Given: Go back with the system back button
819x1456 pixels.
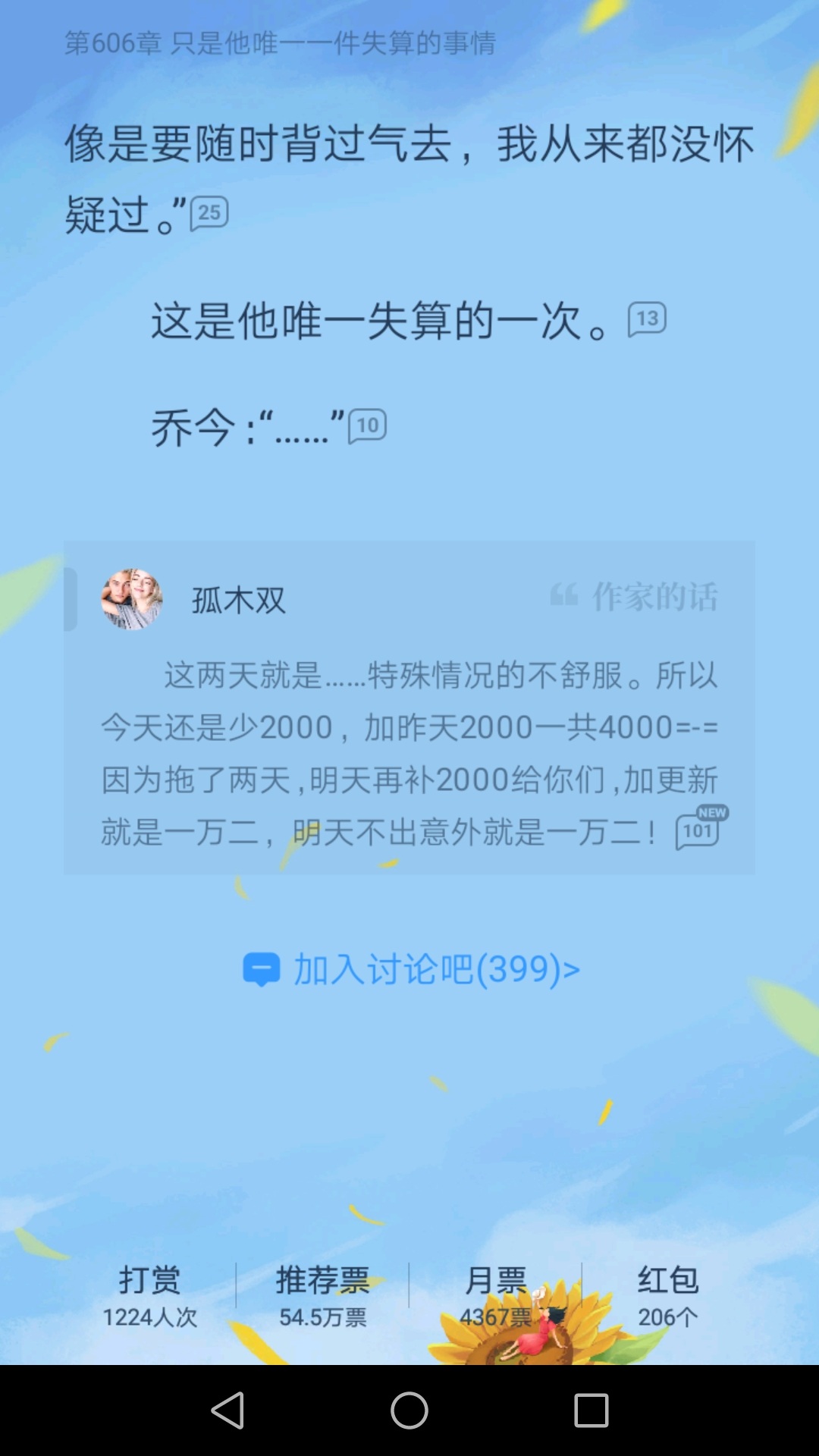Looking at the screenshot, I should (227, 1410).
